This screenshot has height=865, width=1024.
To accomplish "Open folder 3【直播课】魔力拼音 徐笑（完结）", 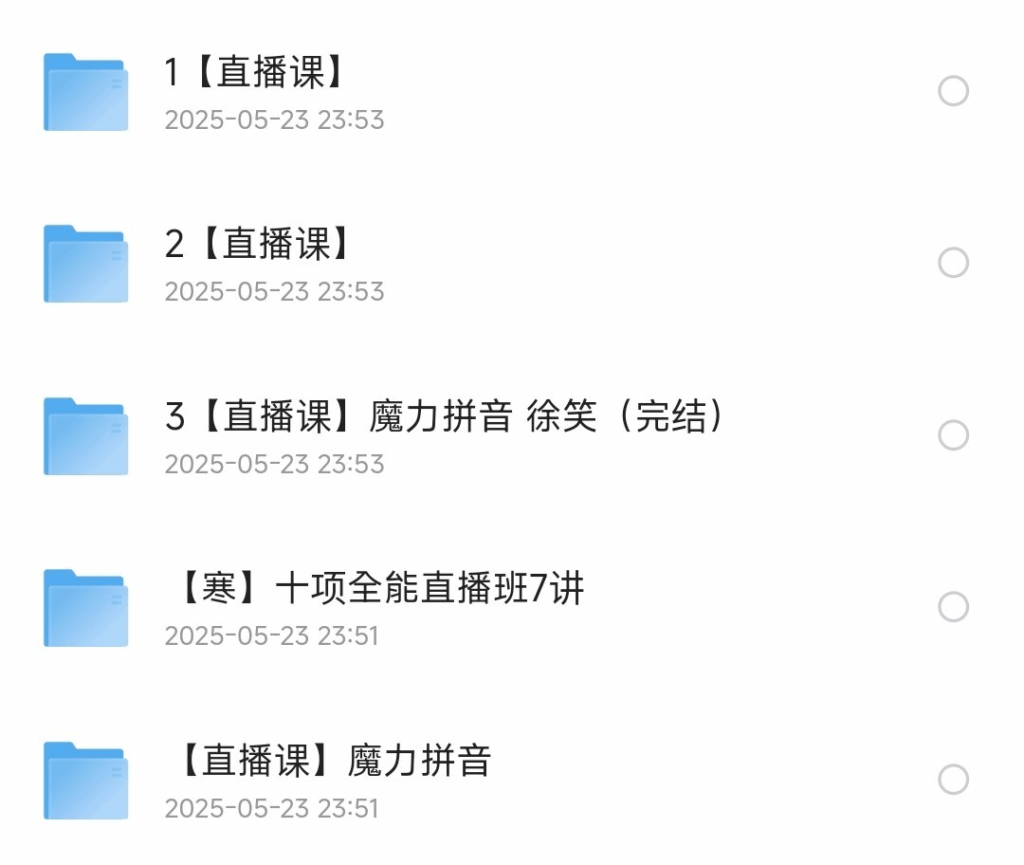I will click(x=444, y=417).
